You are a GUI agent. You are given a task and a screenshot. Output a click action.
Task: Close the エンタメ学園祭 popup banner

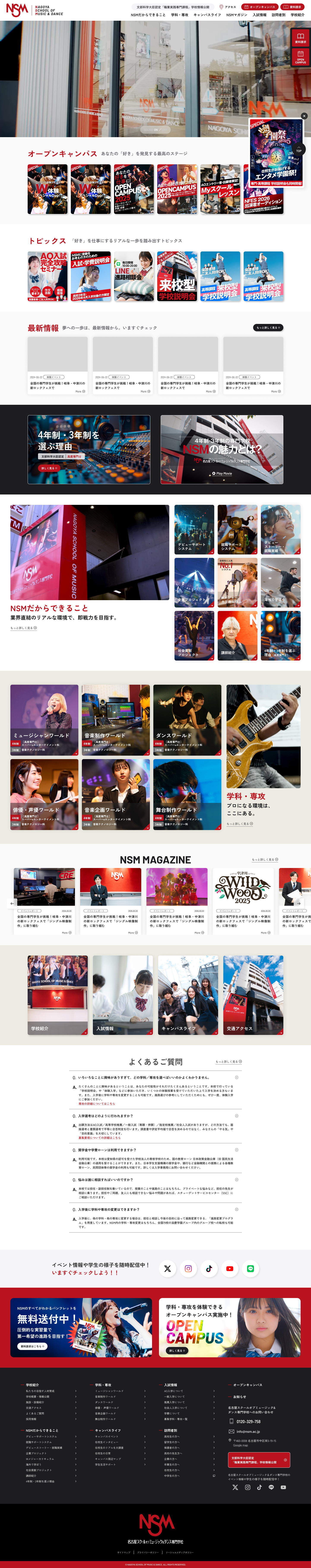(304, 116)
